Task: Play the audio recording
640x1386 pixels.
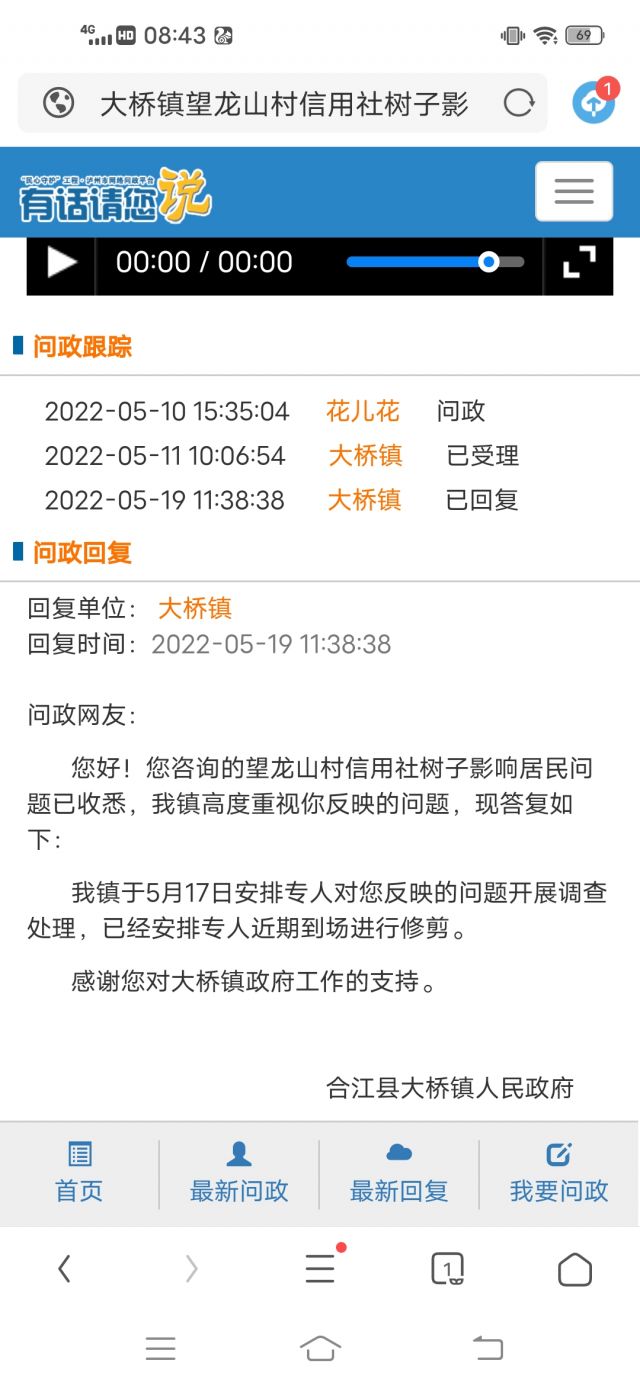Action: pyautogui.click(x=62, y=262)
